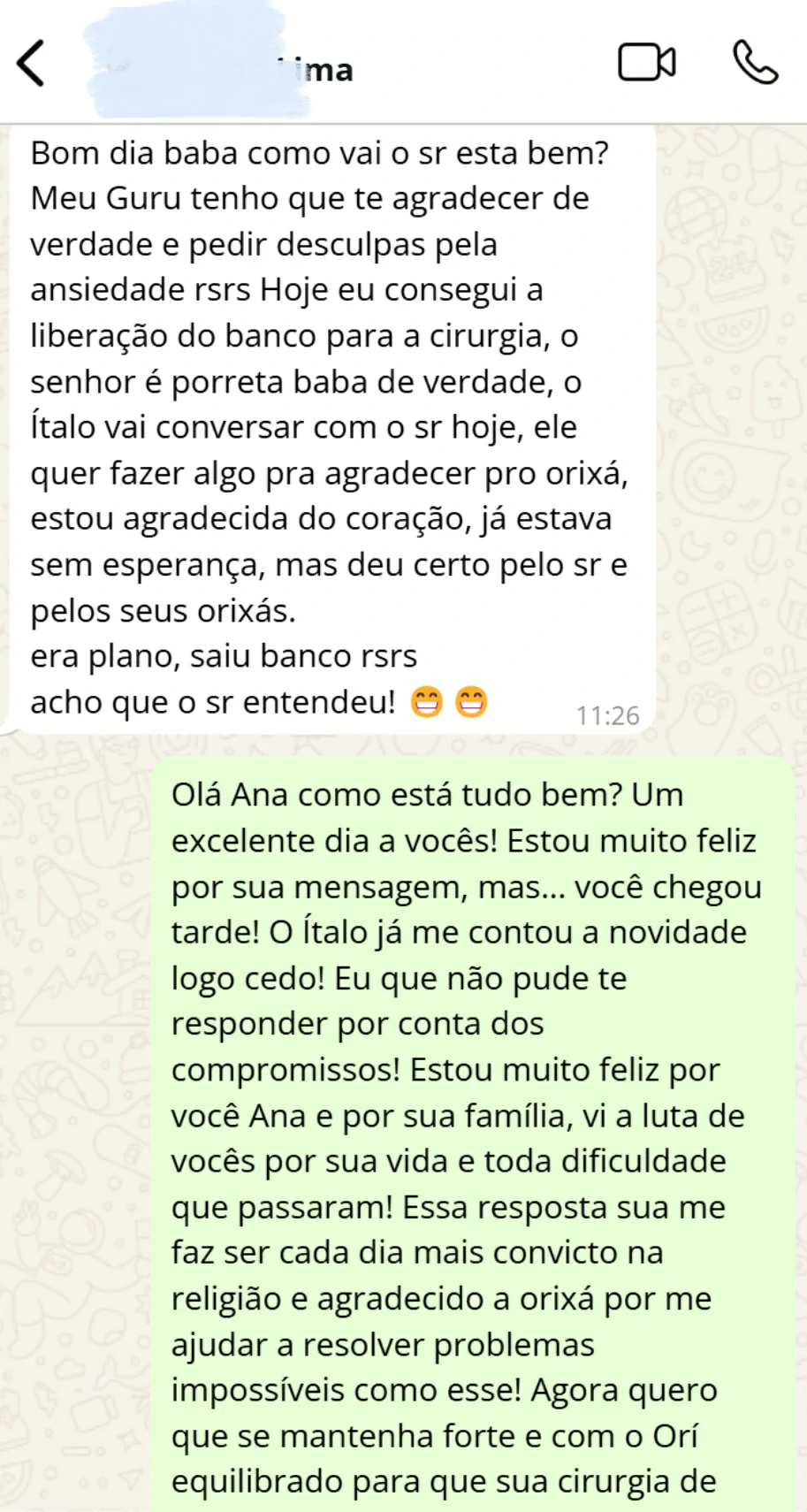The image size is (807, 1512).
Task: Click the phone handset icon in the header
Action: (756, 62)
